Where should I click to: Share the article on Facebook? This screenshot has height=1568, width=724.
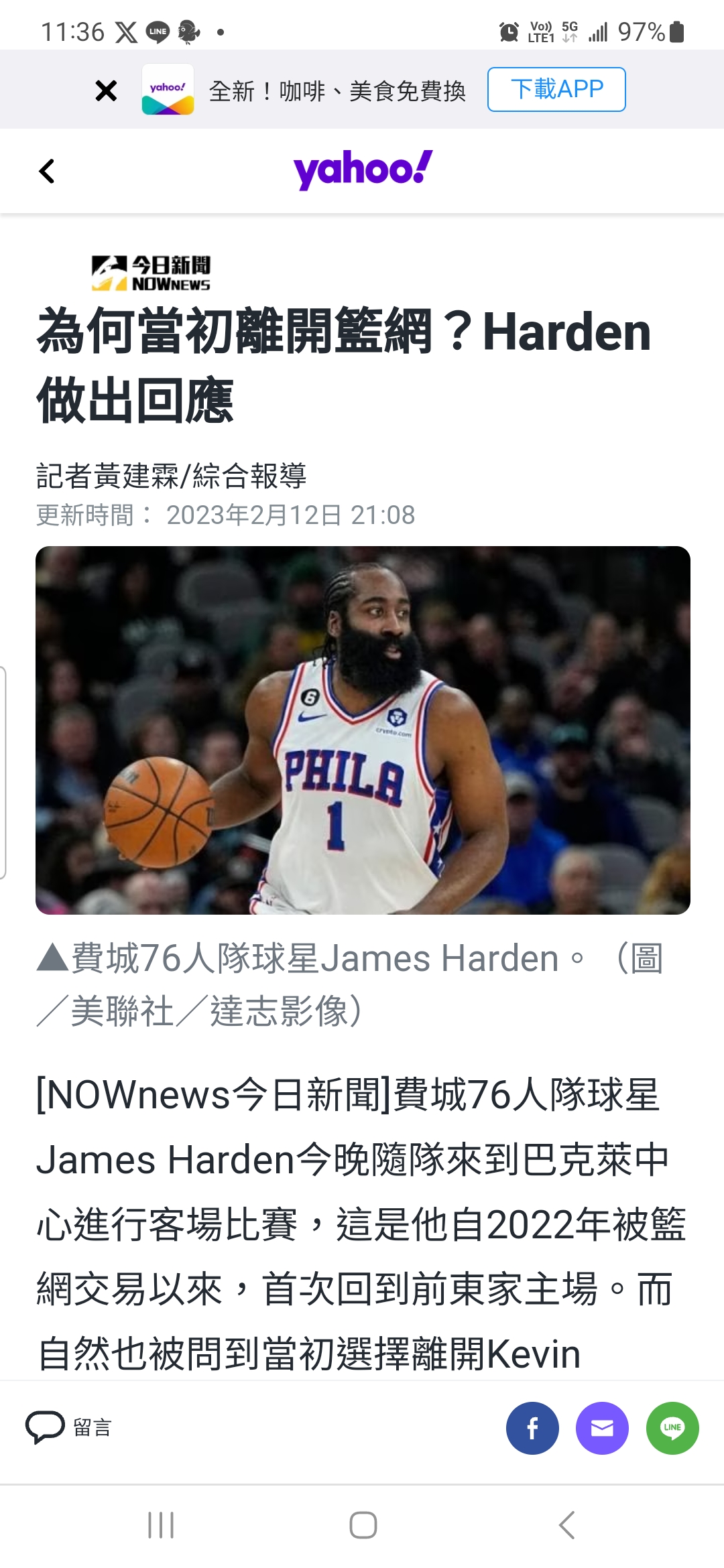532,1428
